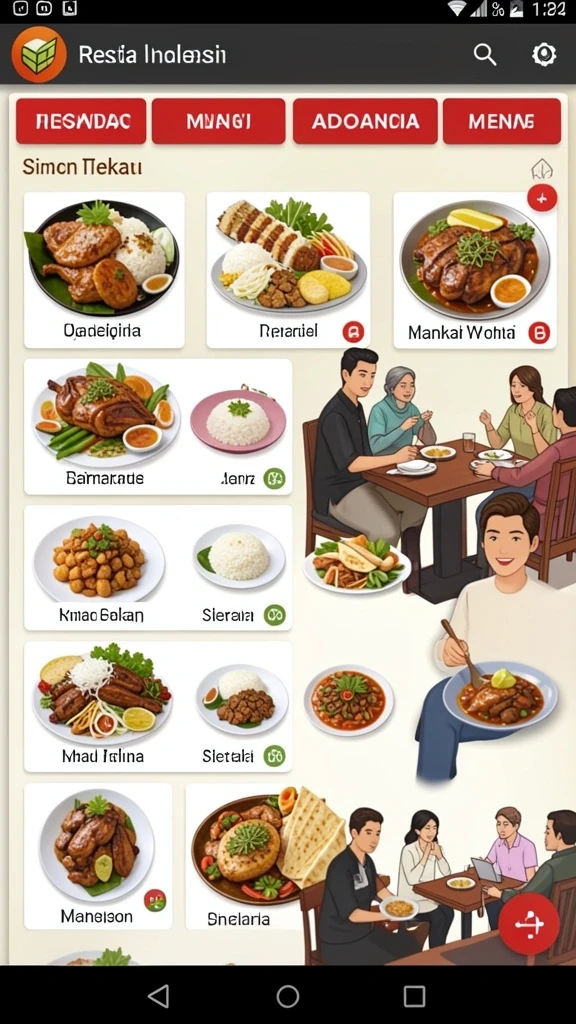Viewport: 576px width, 1024px height.
Task: Open the Odadeigirla dish card
Action: (x=104, y=270)
